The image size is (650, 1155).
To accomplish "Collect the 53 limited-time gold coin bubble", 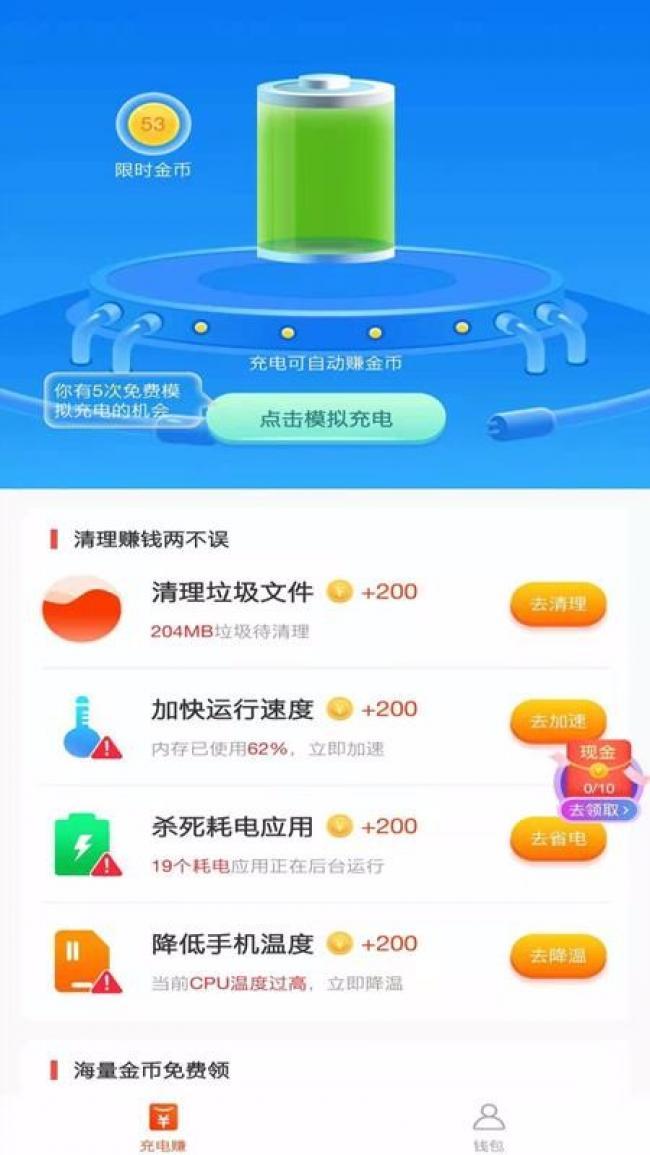I will (x=153, y=126).
